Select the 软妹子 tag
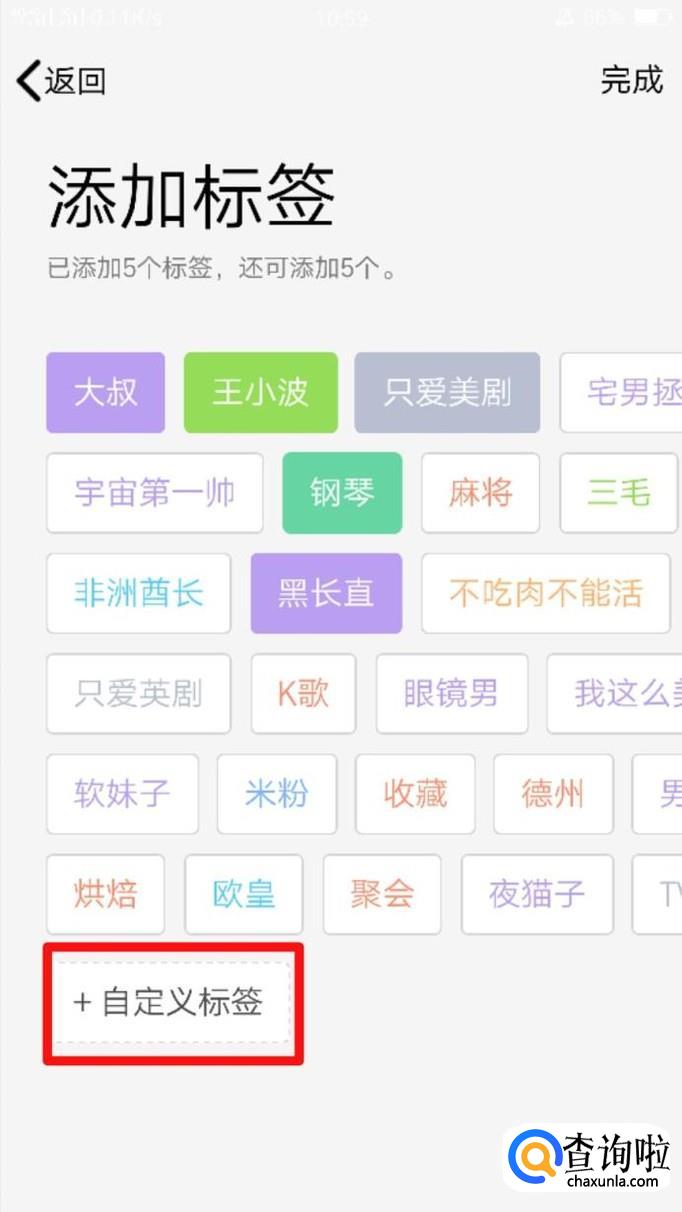 click(122, 794)
